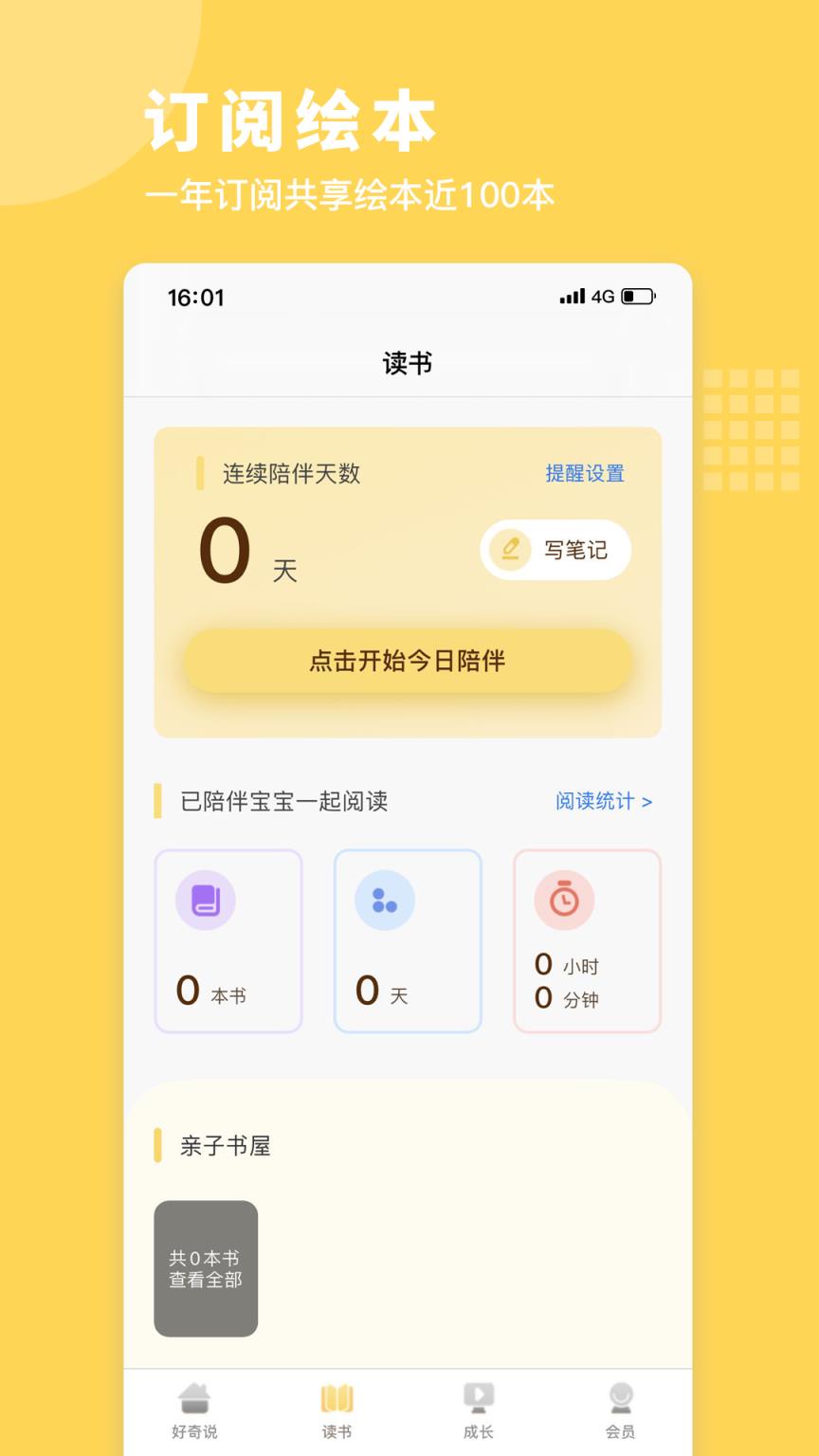Tap the gray 共0本书 book cover thumbnail
The image size is (819, 1456).
click(205, 1270)
